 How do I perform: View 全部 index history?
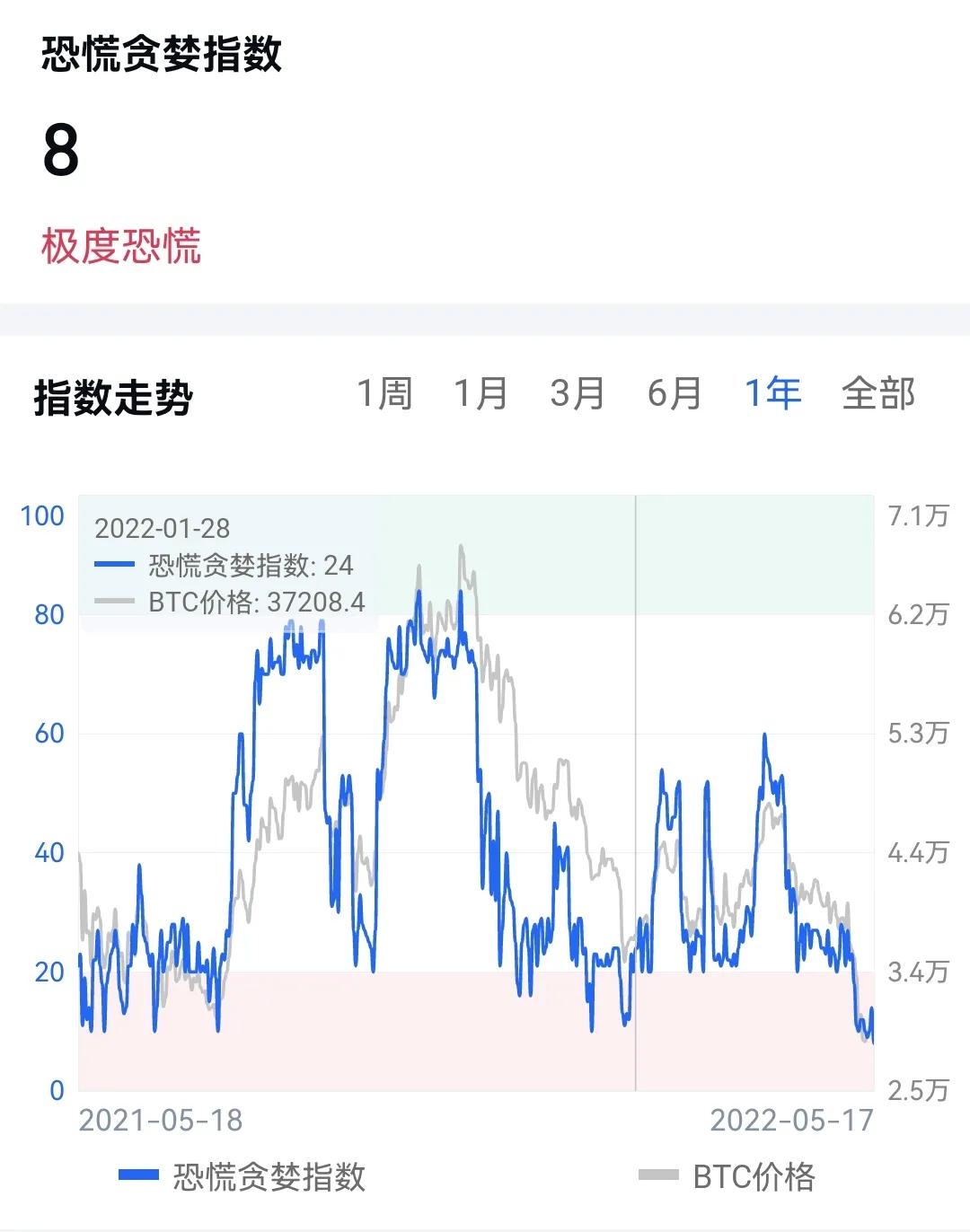pyautogui.click(x=877, y=394)
